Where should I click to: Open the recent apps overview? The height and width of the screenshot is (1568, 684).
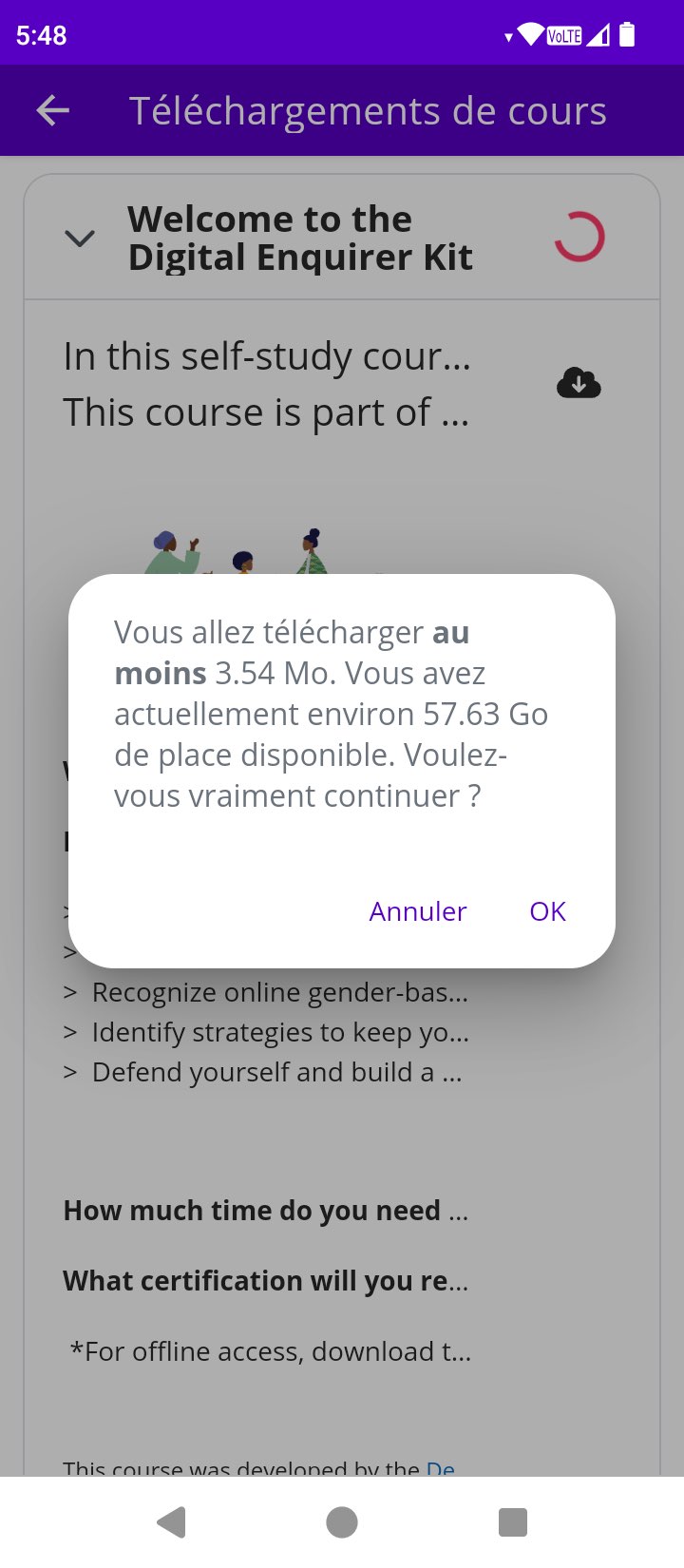(x=513, y=1522)
